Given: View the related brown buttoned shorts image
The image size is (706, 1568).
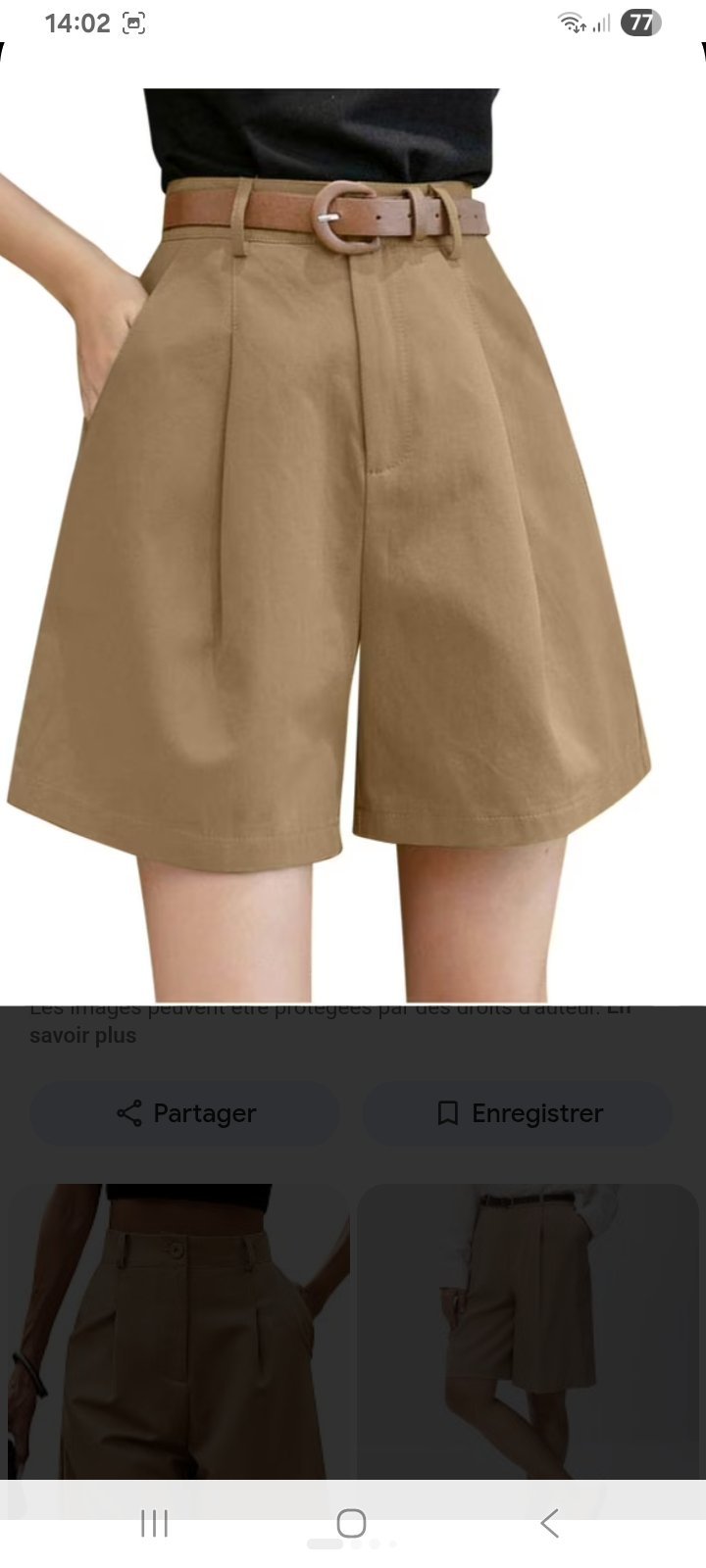Looking at the screenshot, I should tap(178, 1331).
